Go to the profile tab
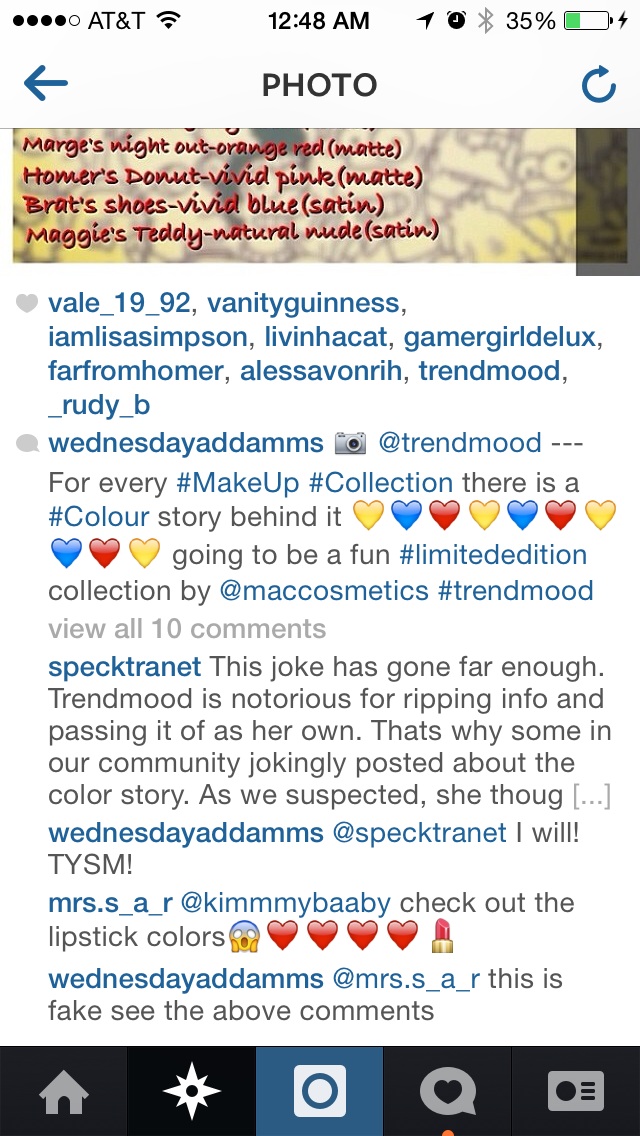This screenshot has height=1136, width=640. (576, 1090)
